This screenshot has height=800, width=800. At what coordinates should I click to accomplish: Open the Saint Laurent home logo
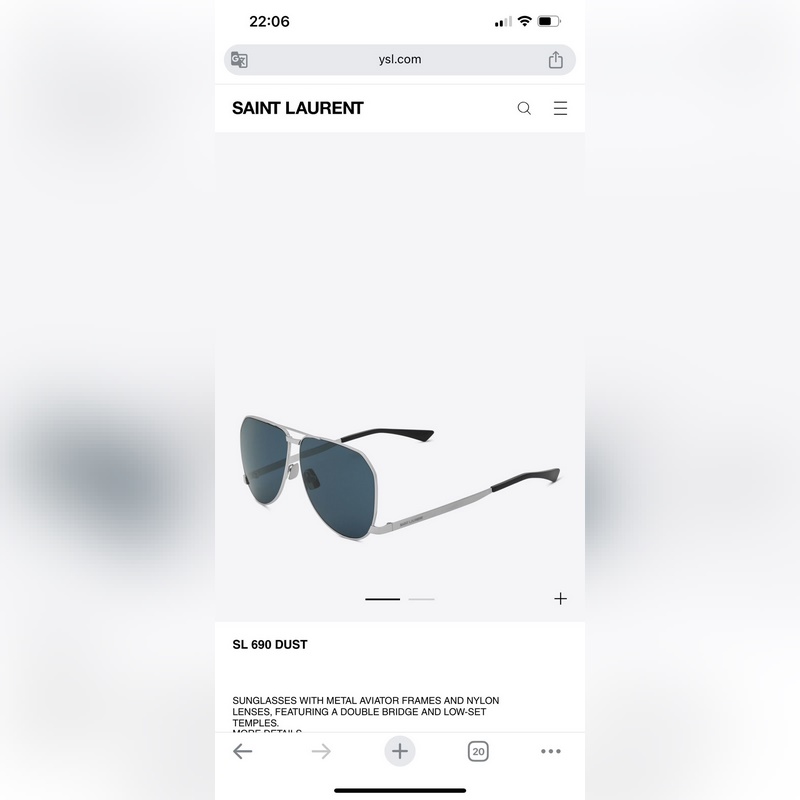click(x=297, y=108)
